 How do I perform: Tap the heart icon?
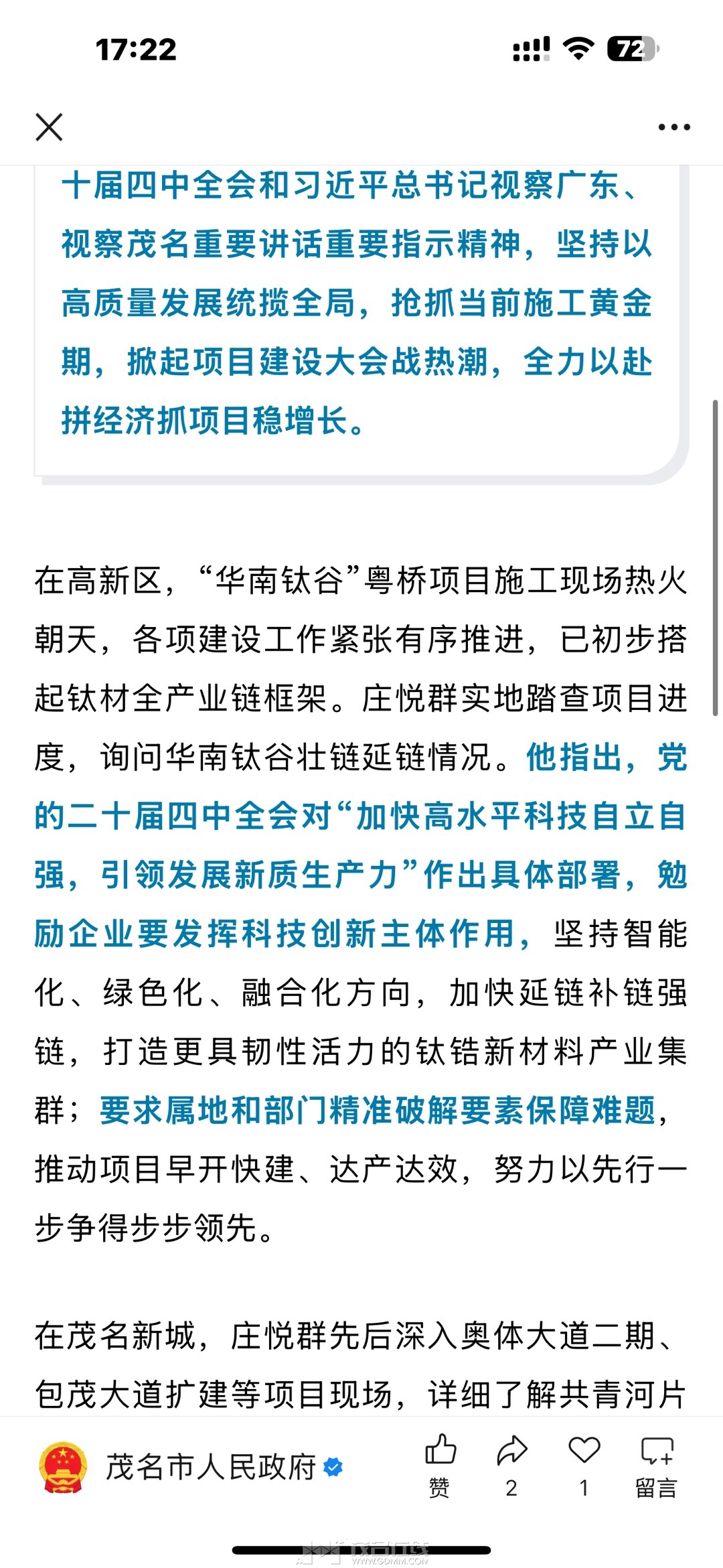pos(584,1464)
